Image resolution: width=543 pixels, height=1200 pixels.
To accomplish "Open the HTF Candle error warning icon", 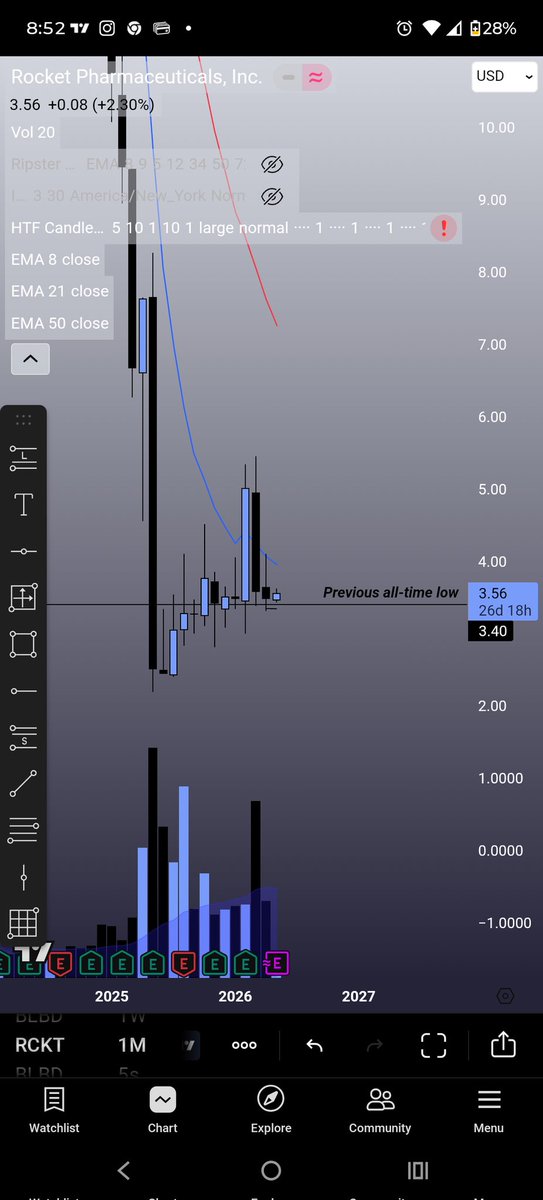I will (x=444, y=228).
